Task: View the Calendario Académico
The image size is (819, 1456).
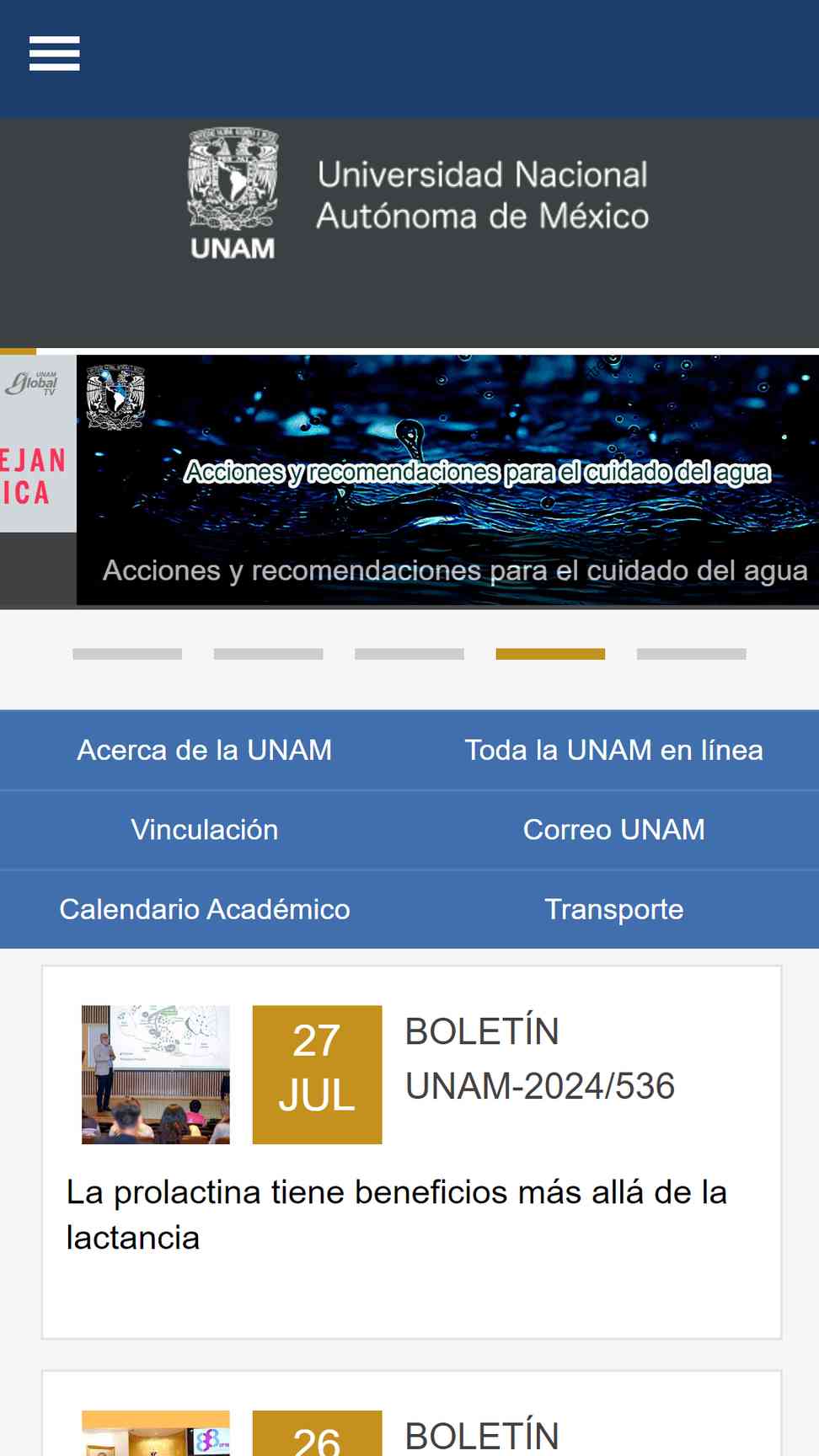Action: click(x=205, y=909)
